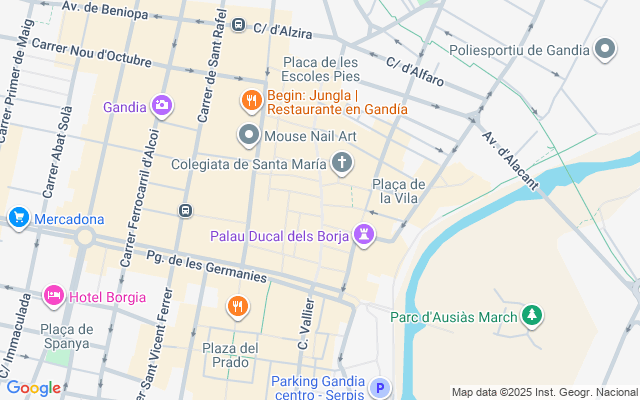This screenshot has width=640, height=400.
Task: Tap the Mercadona shopping marker
Action: pyautogui.click(x=18, y=218)
